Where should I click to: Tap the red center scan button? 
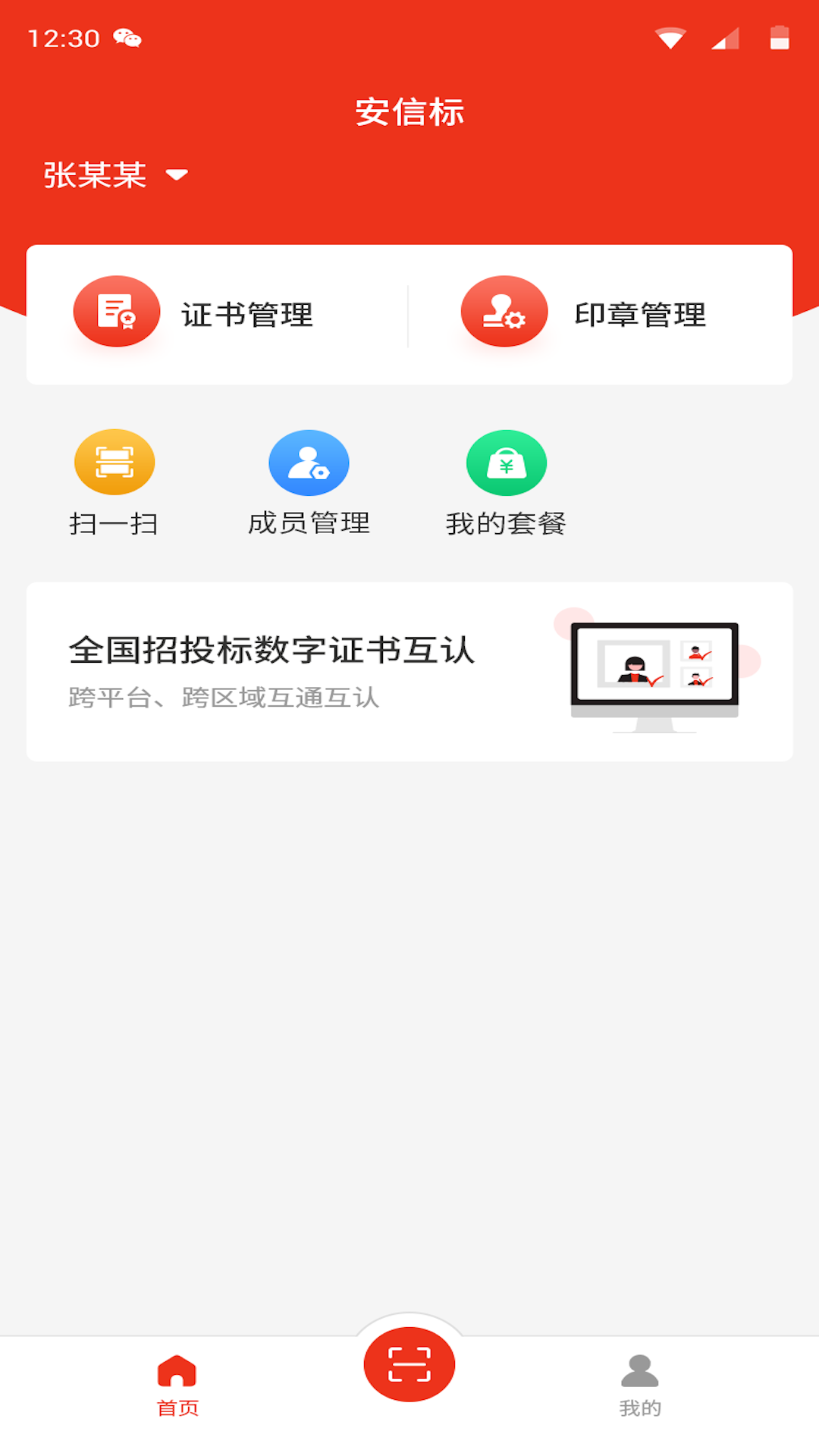[x=409, y=1363]
